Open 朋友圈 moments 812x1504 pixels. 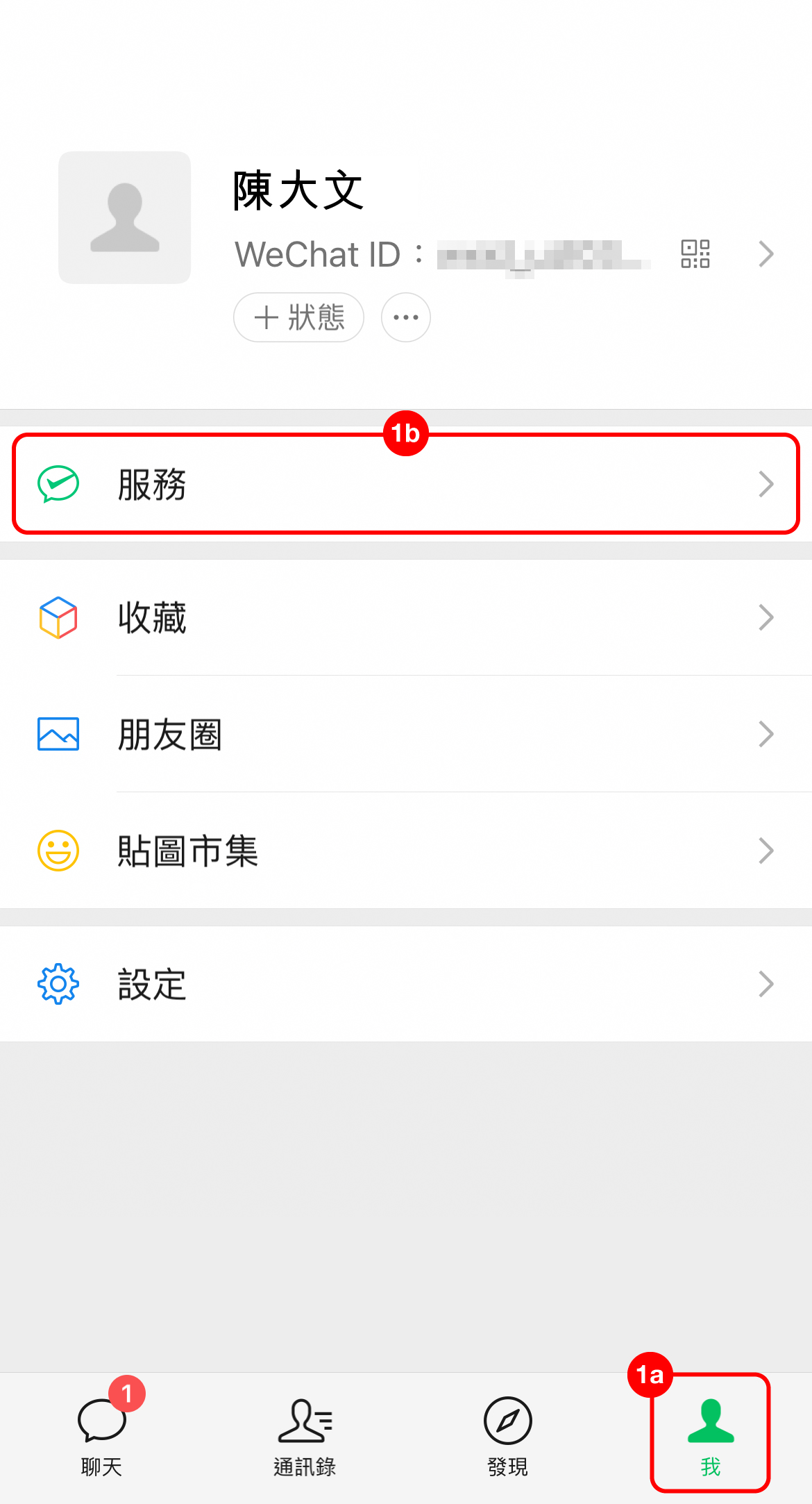pyautogui.click(x=406, y=734)
